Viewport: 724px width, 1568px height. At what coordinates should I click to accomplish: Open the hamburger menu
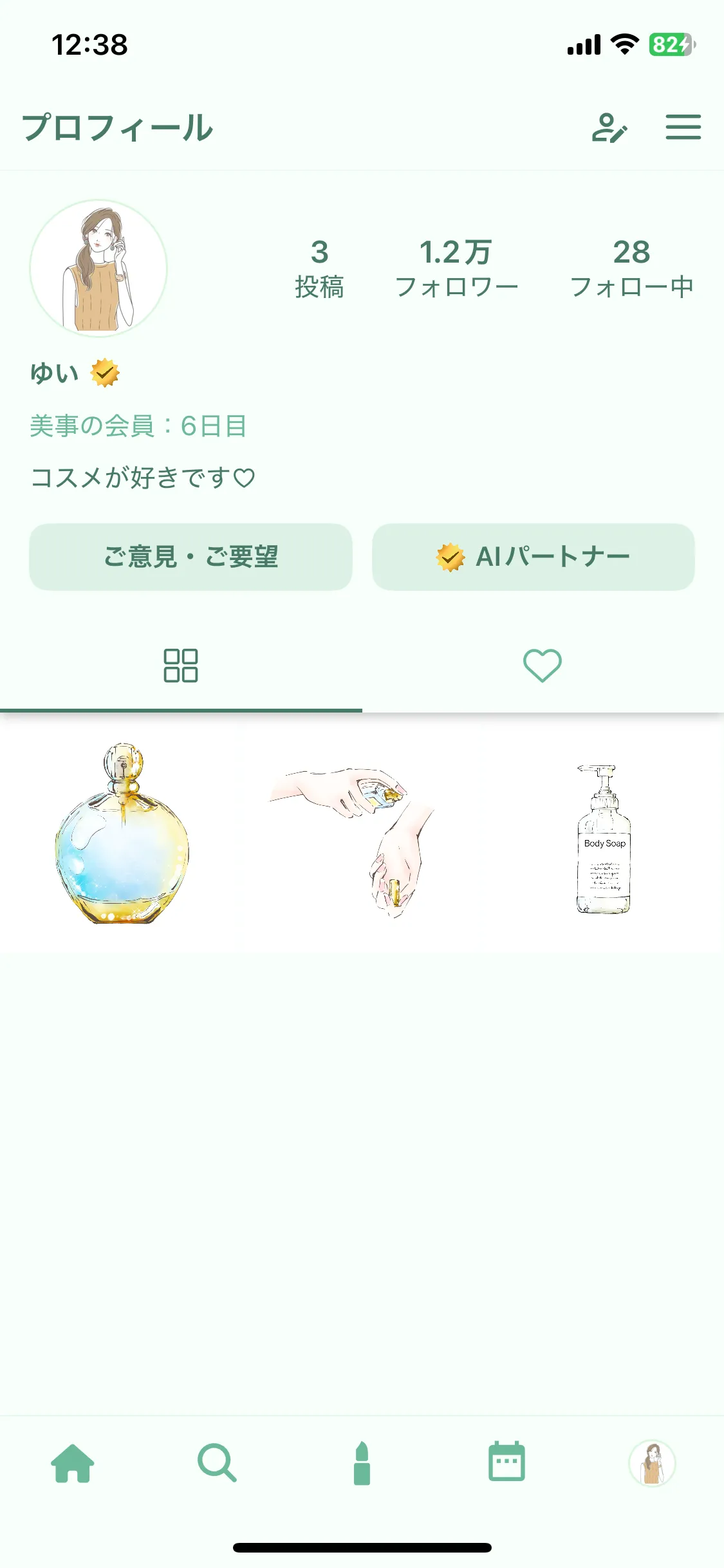click(x=684, y=128)
